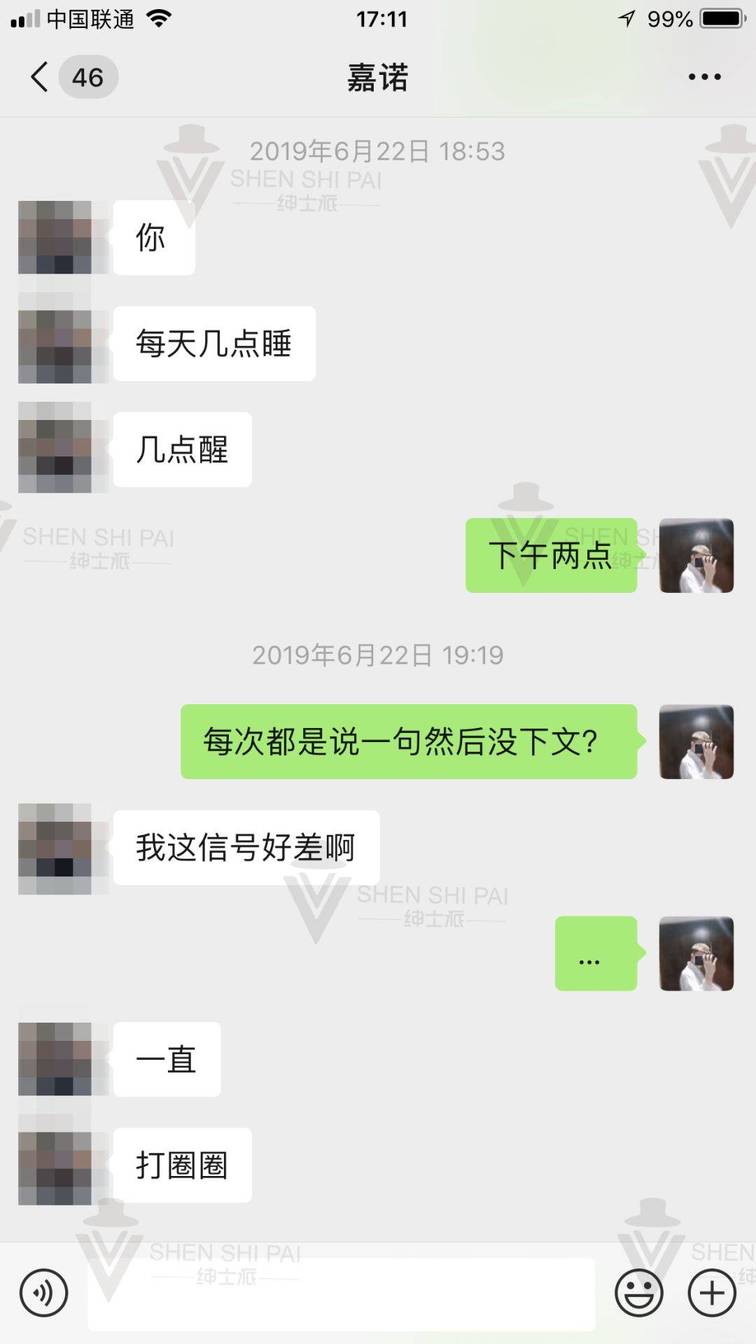The image size is (756, 1344).
Task: Tap the message bubble 打圈圈
Action: pyautogui.click(x=182, y=1164)
